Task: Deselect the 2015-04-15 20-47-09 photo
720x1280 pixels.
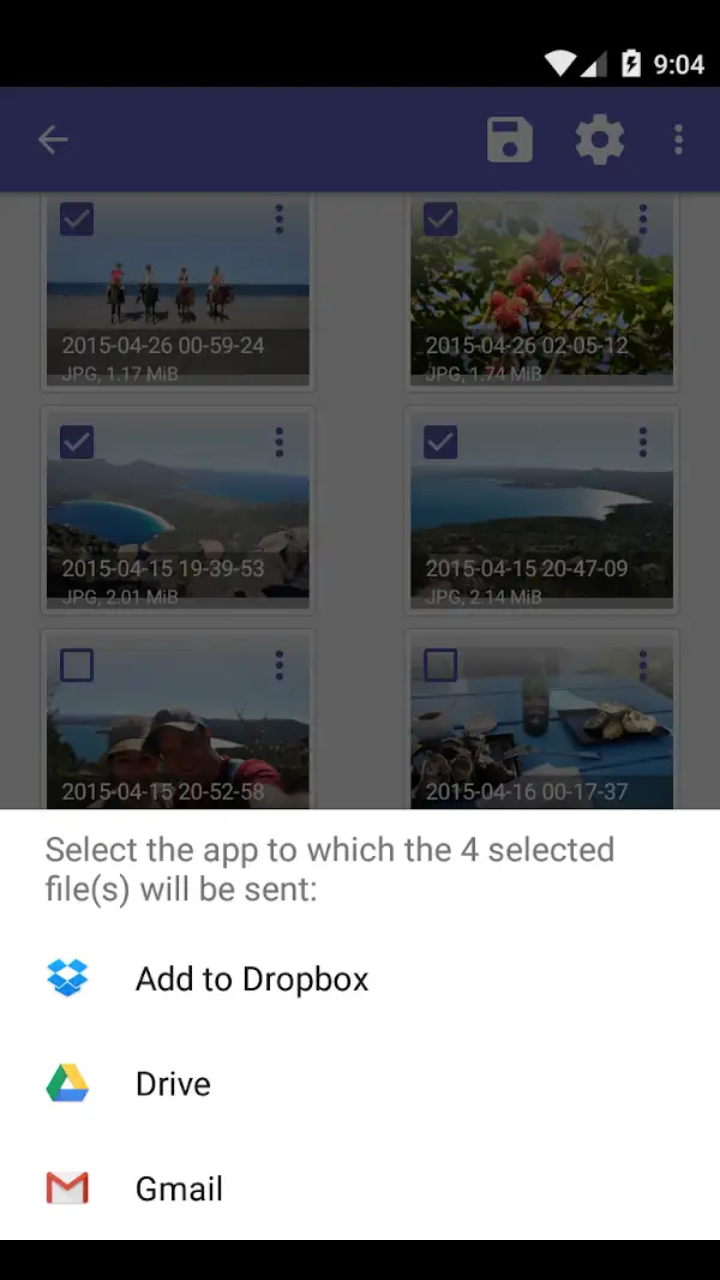Action: pyautogui.click(x=441, y=442)
